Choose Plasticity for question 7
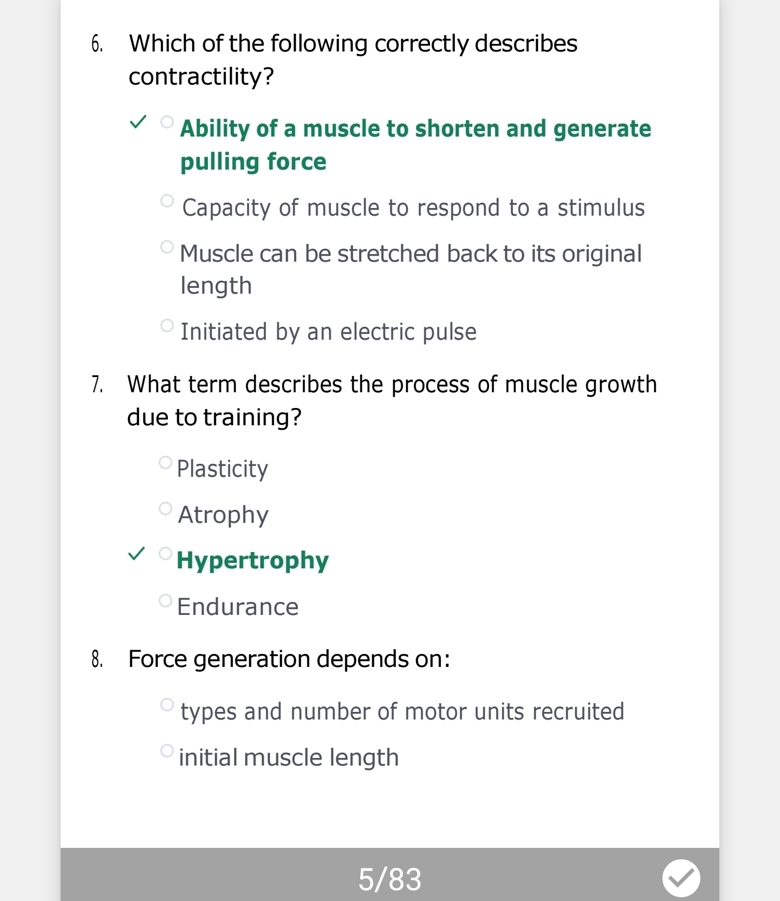Image resolution: width=780 pixels, height=901 pixels. (165, 463)
